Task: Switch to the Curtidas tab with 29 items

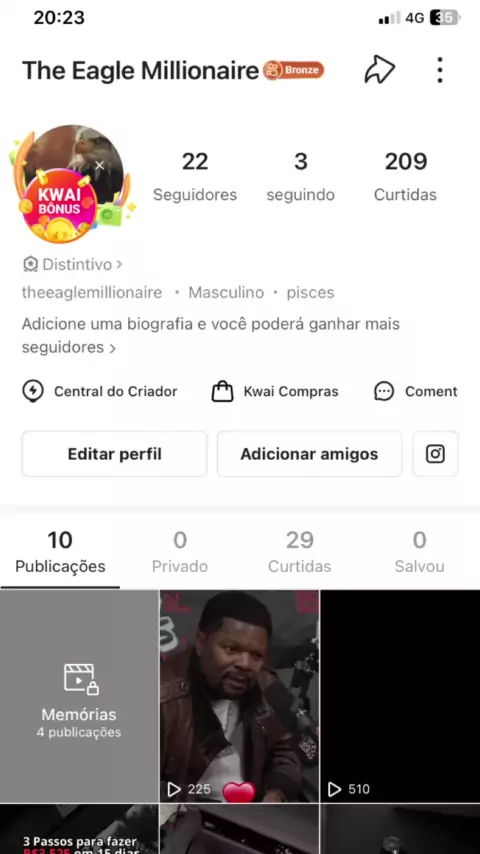Action: [300, 552]
